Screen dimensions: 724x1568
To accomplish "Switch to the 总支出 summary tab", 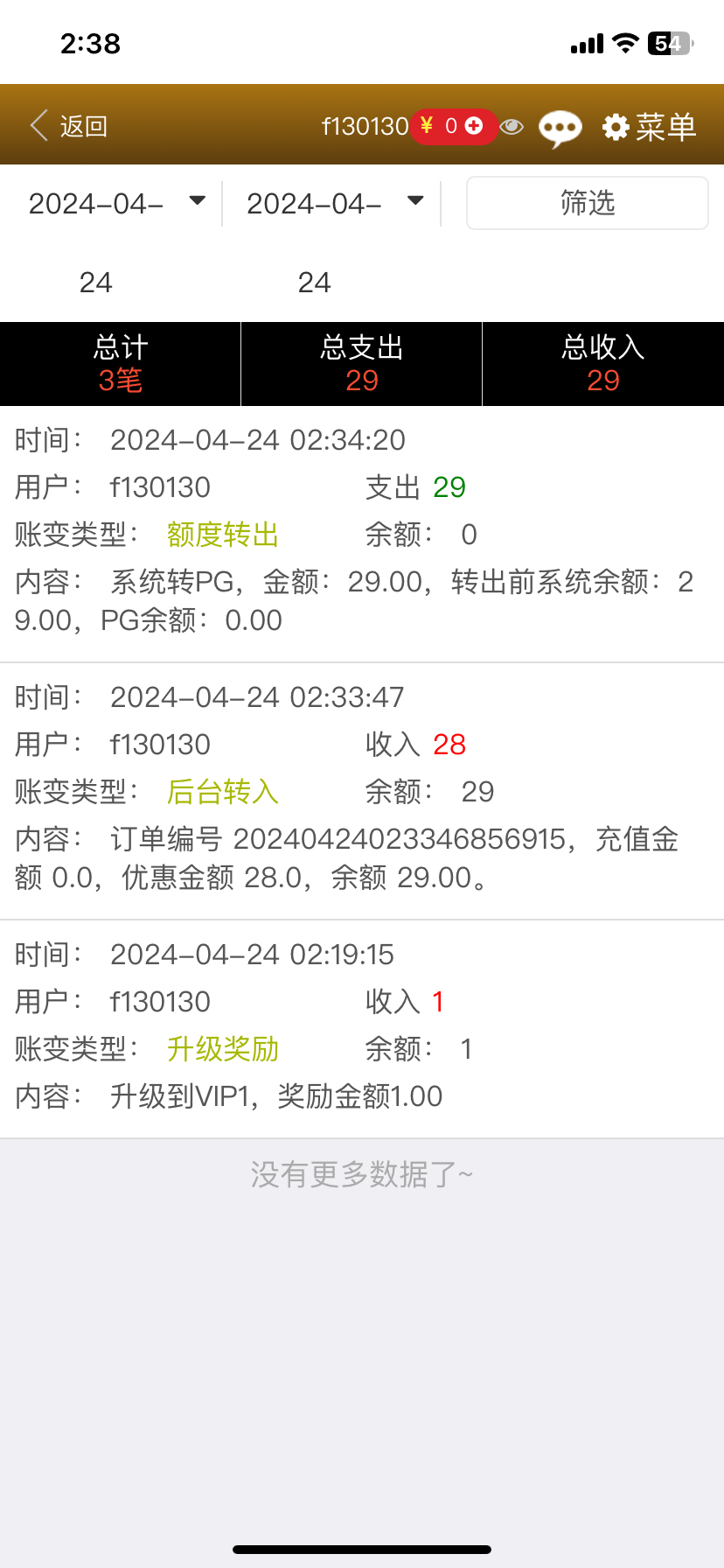I will (x=361, y=363).
